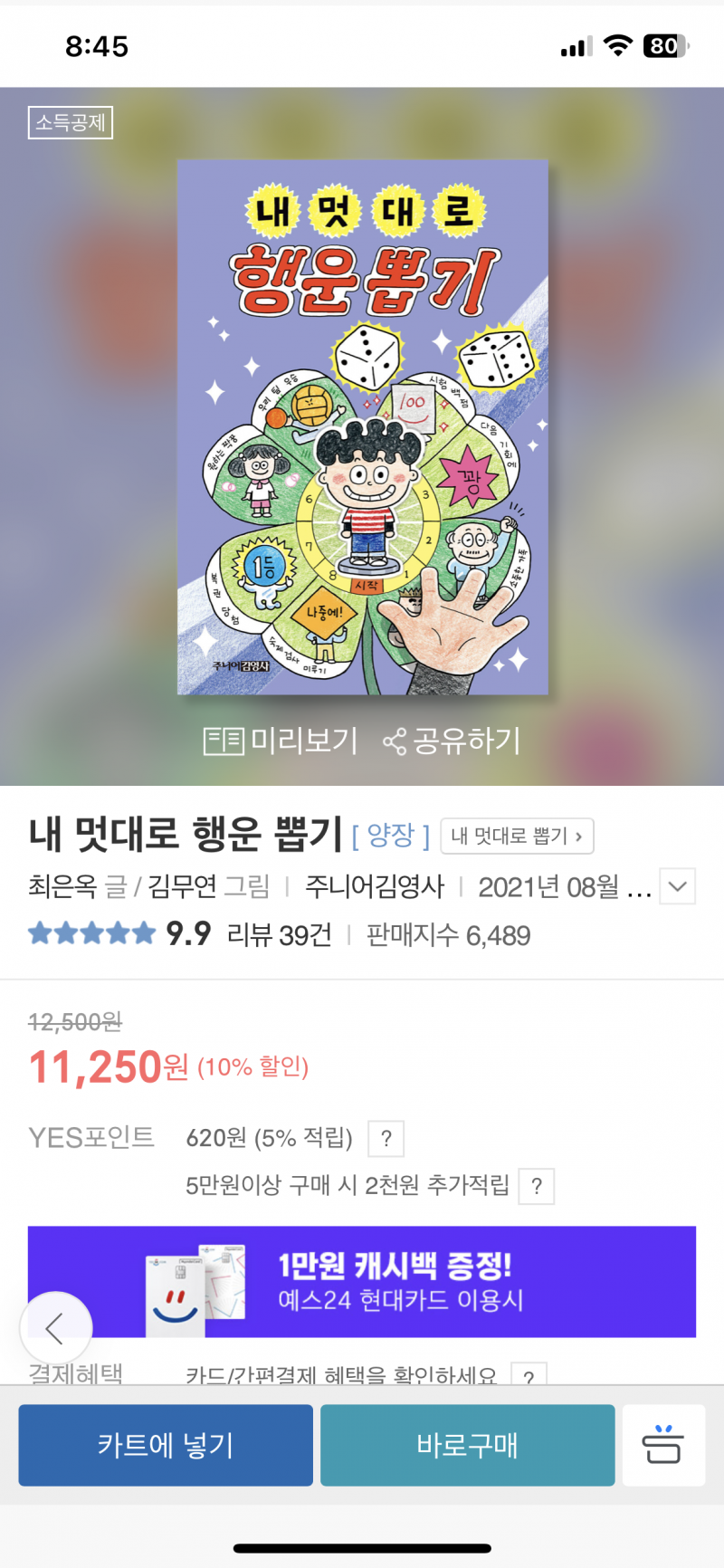This screenshot has height=1568, width=724.
Task: Expand the publication details chevron
Action: tap(677, 886)
